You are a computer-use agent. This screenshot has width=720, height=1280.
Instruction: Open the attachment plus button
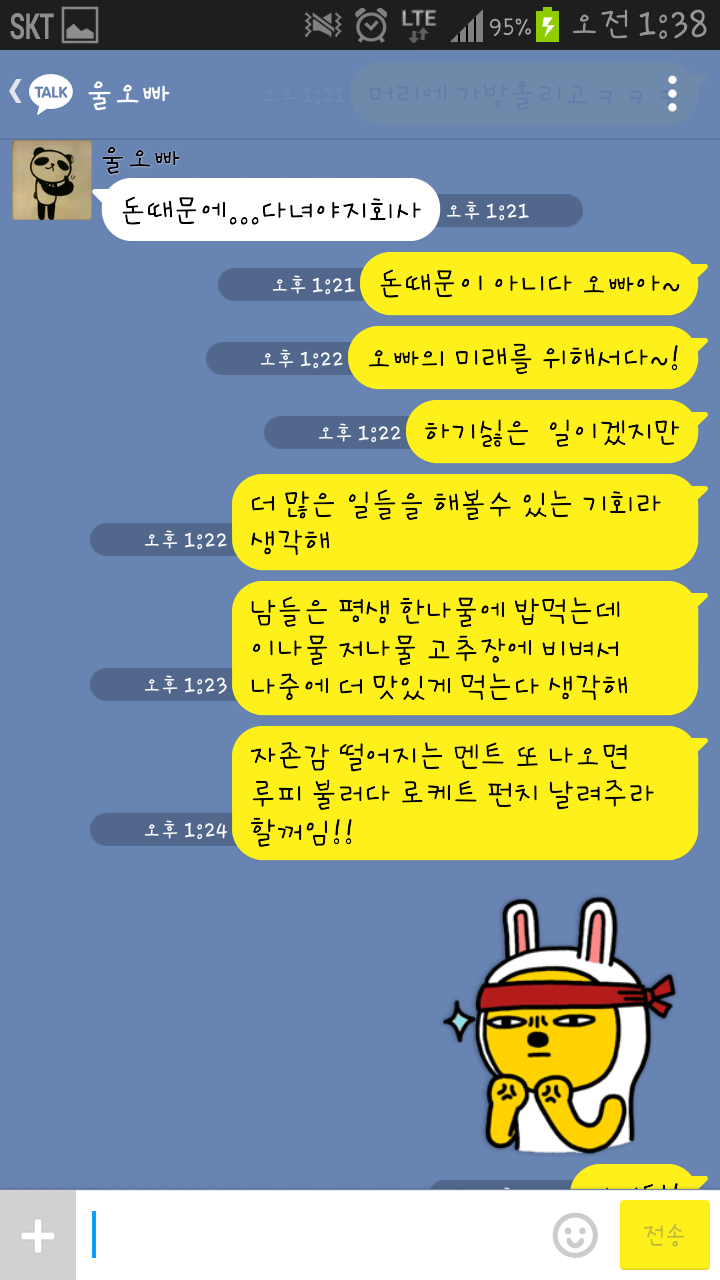click(x=37, y=1236)
